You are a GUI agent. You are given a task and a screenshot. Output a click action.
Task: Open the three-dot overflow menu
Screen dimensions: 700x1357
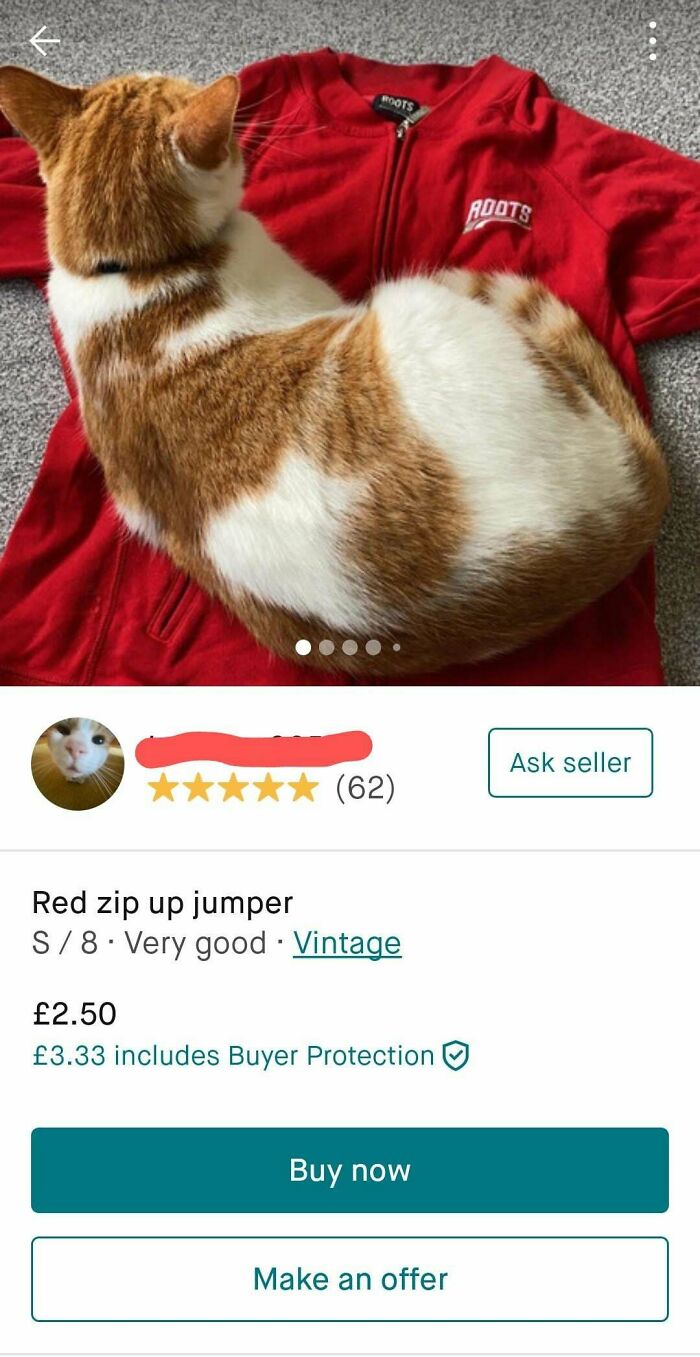point(652,41)
